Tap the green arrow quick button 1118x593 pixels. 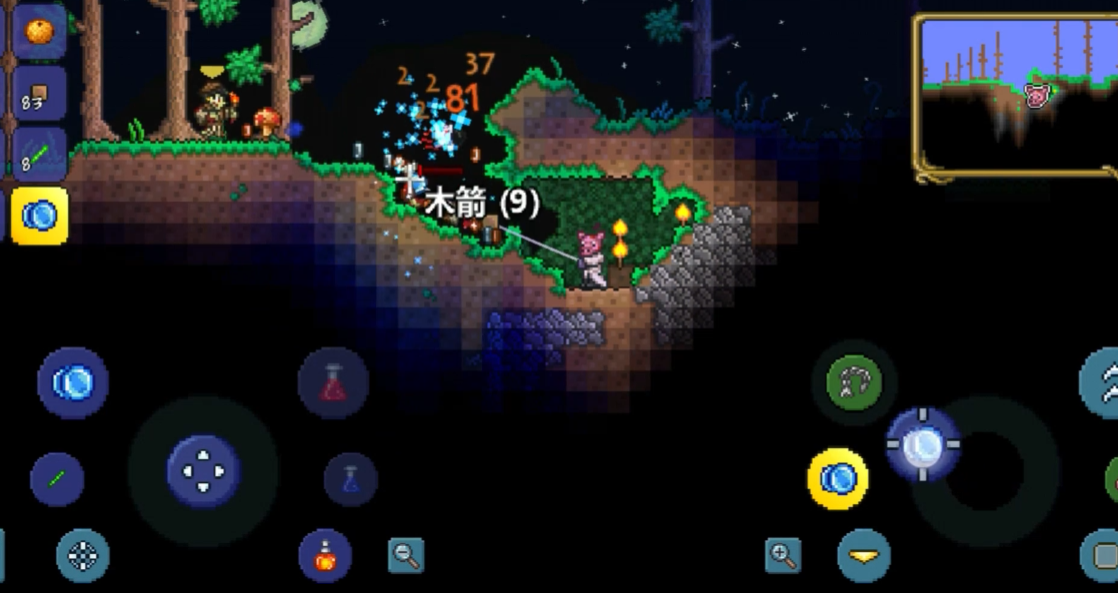pyautogui.click(x=57, y=479)
